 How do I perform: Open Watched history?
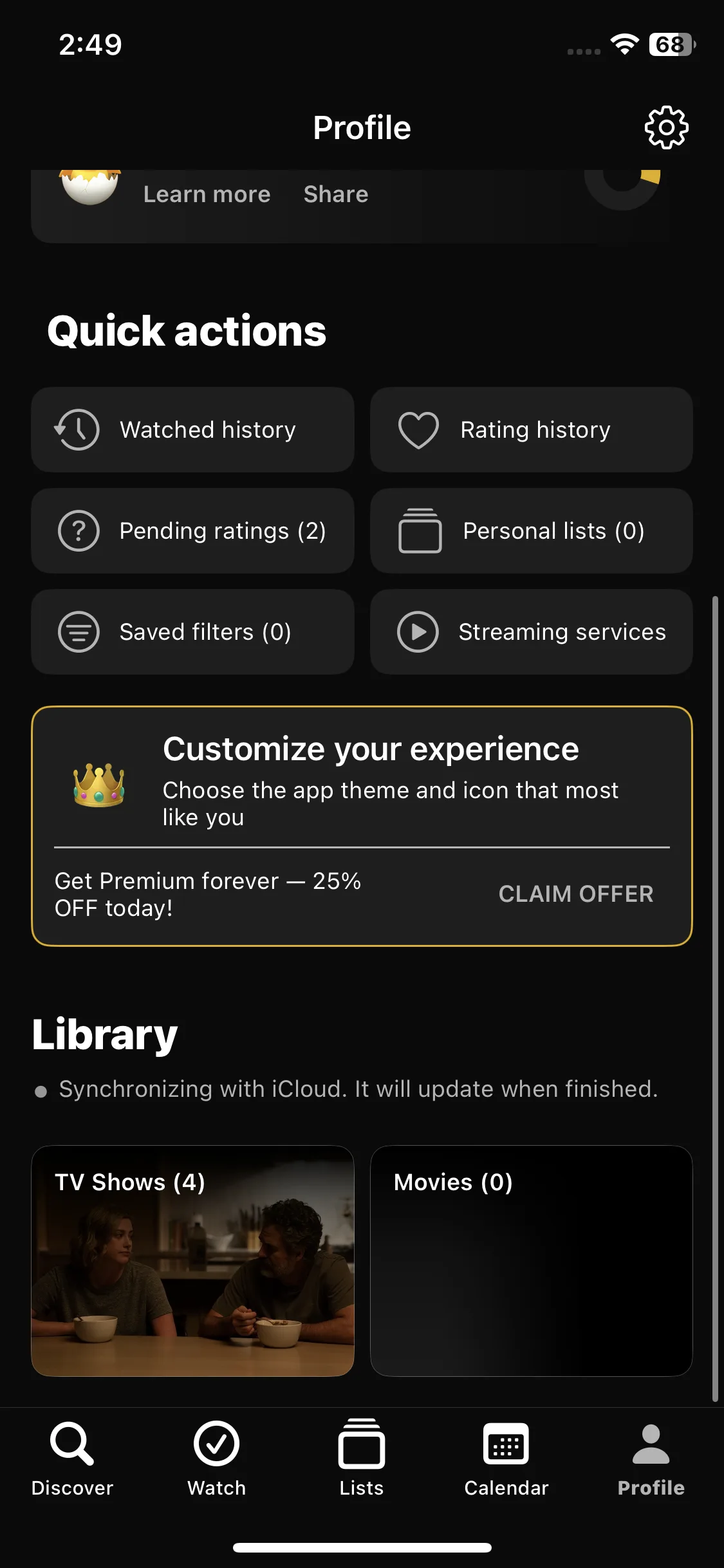coord(192,430)
